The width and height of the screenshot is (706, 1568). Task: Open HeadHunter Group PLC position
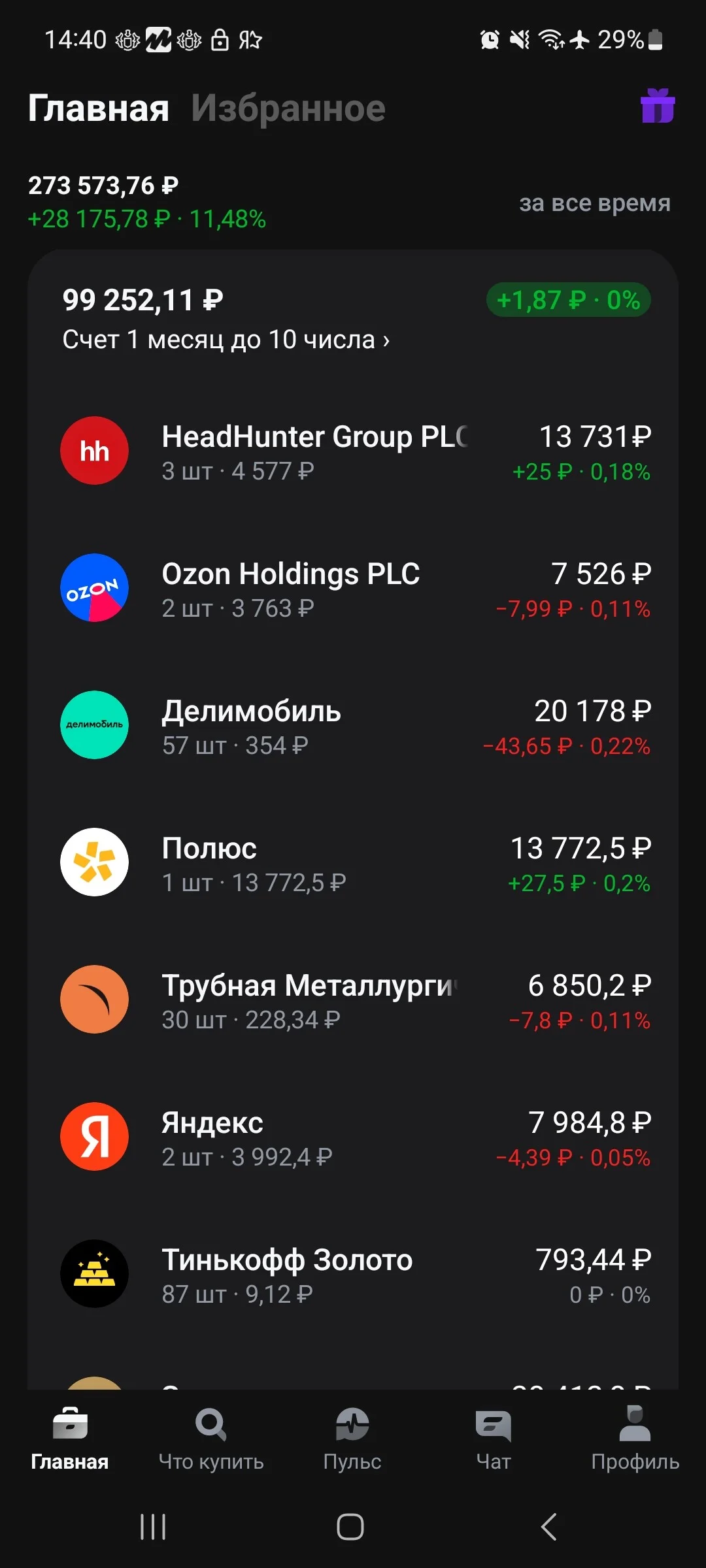point(353,451)
